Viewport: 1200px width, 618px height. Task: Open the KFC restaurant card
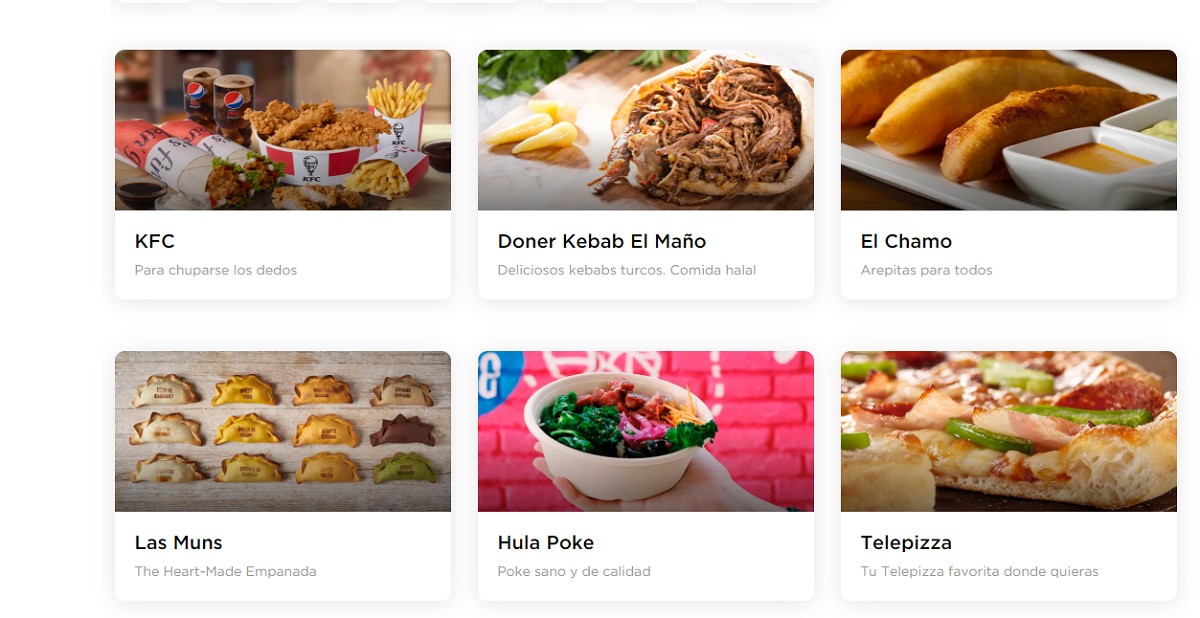point(282,175)
